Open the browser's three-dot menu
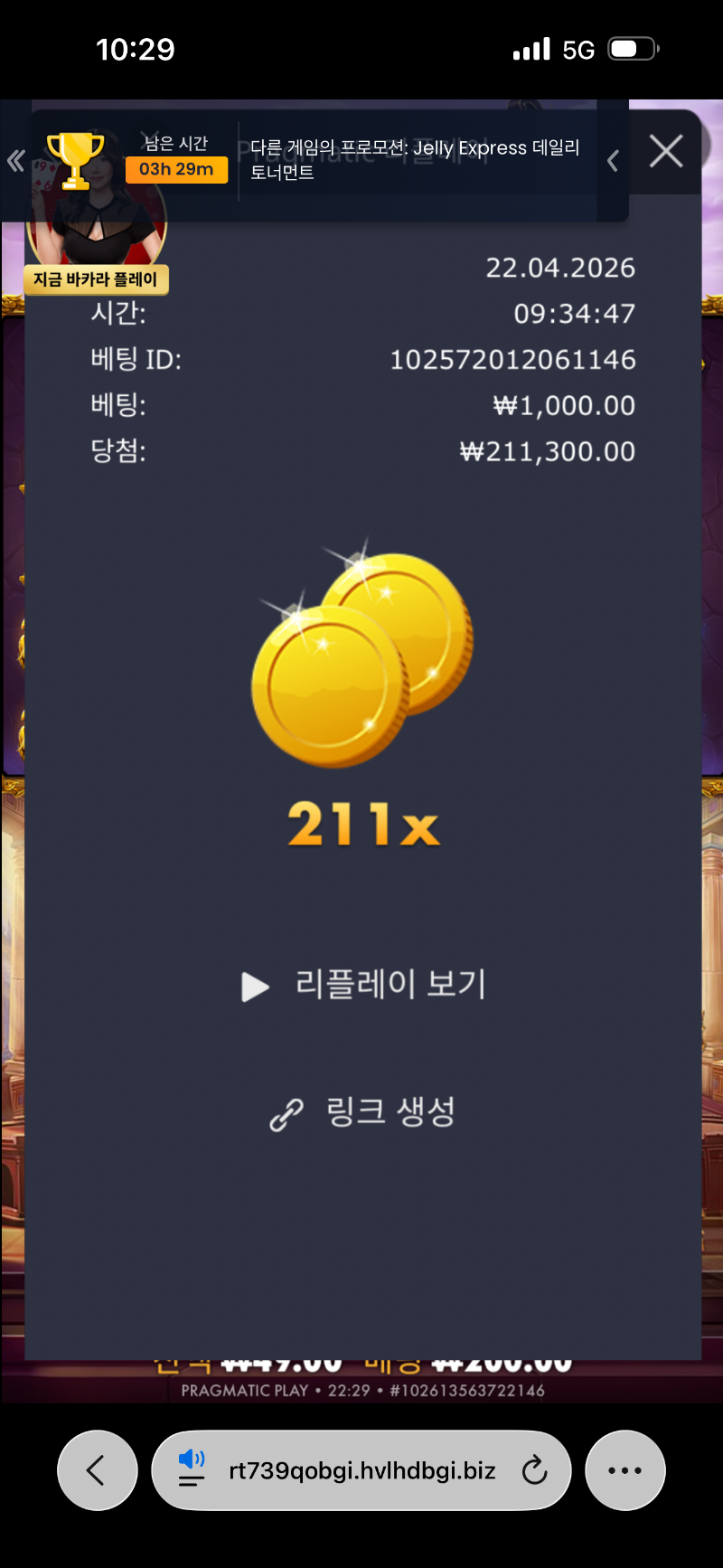 [624, 1470]
